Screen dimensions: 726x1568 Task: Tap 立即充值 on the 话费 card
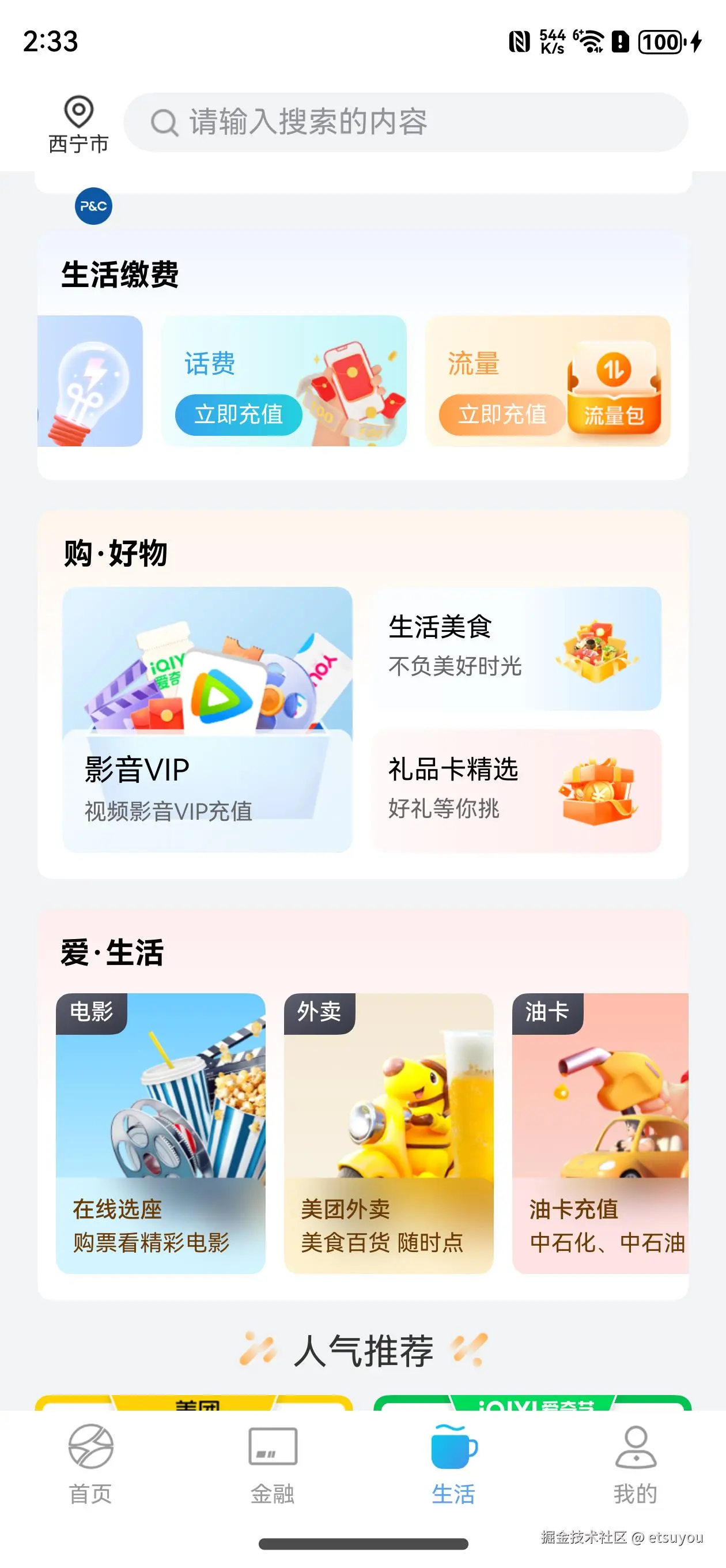239,414
